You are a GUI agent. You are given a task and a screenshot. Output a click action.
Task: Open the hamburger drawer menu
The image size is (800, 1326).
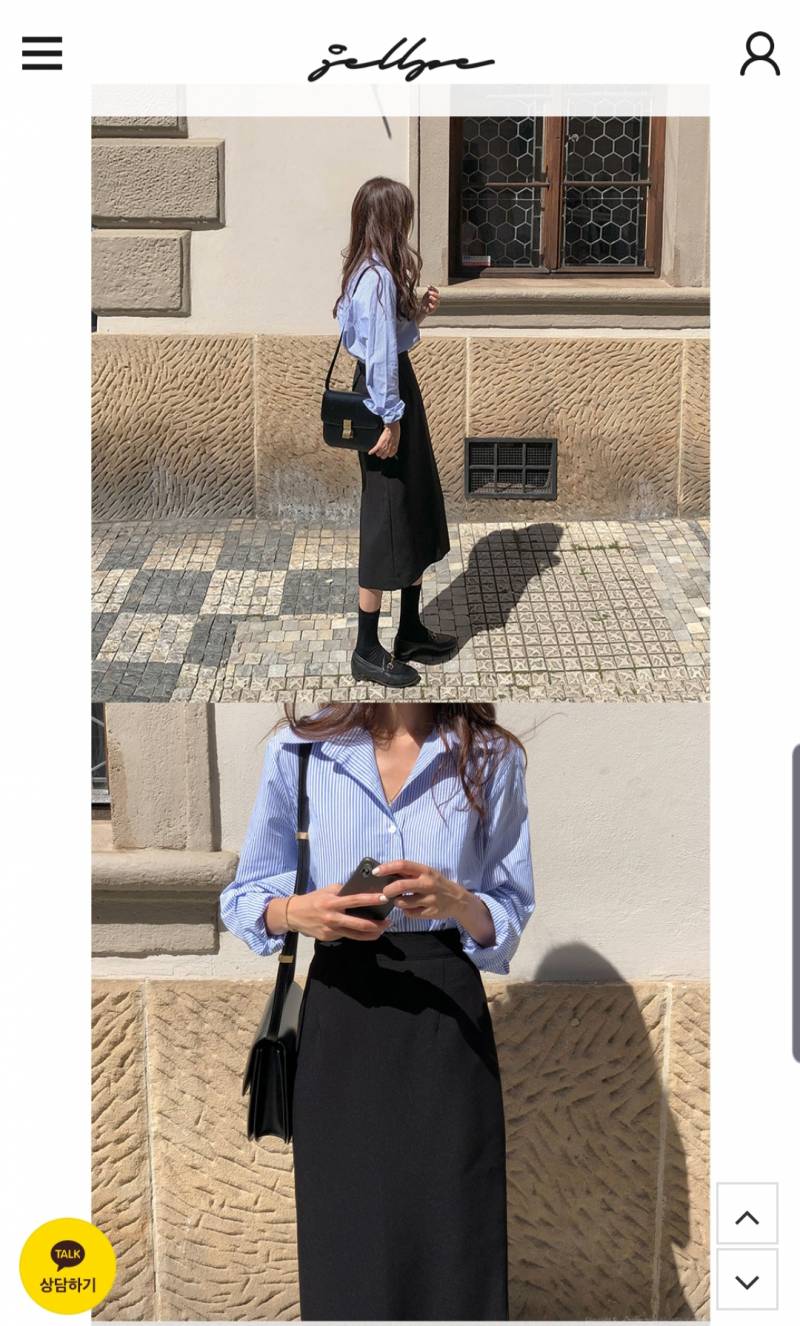(x=42, y=53)
